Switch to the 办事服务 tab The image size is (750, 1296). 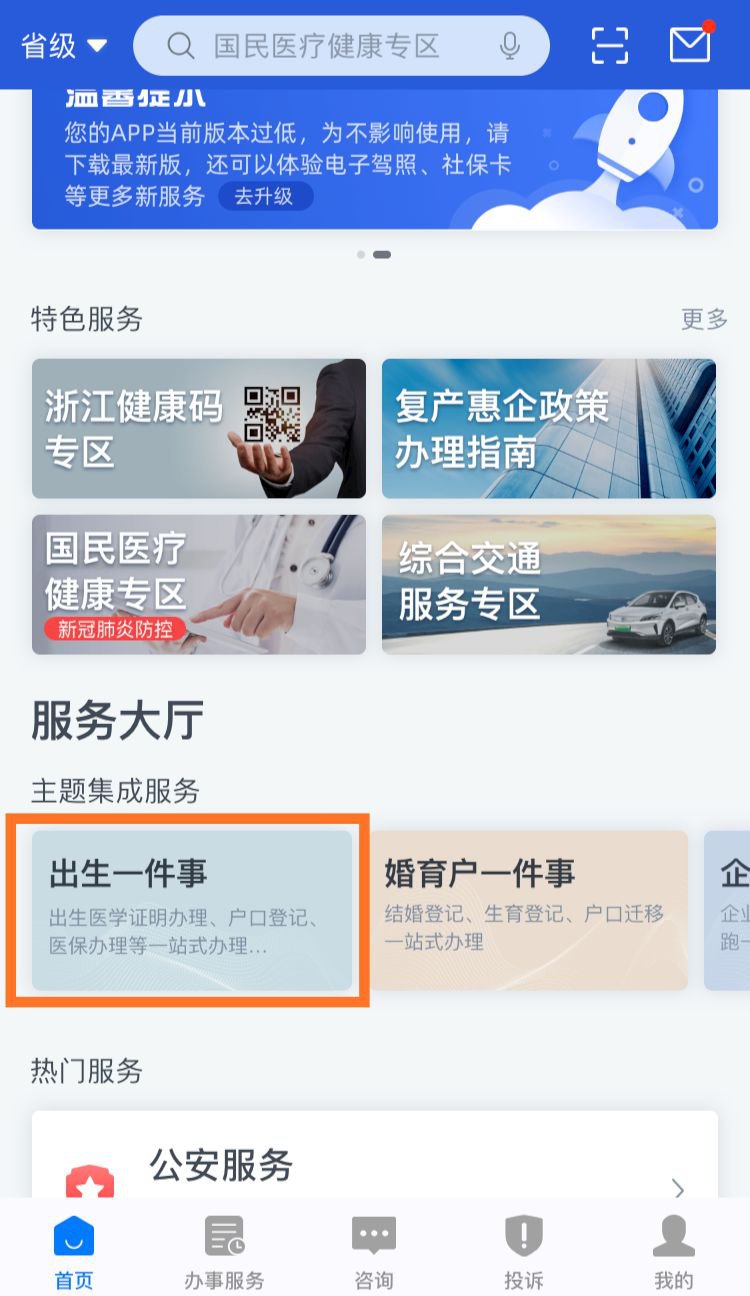(x=224, y=1252)
